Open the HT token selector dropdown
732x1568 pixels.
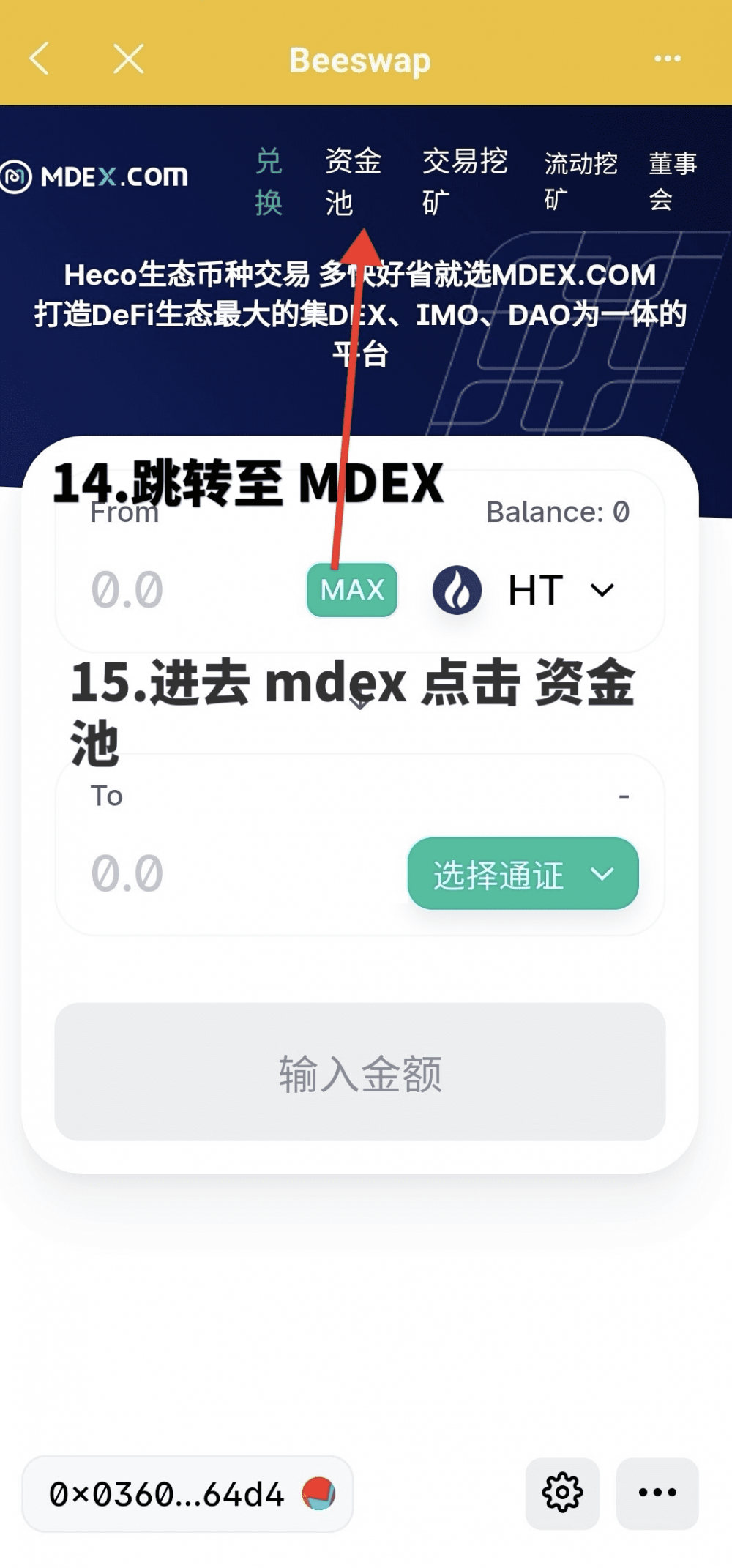[x=602, y=590]
